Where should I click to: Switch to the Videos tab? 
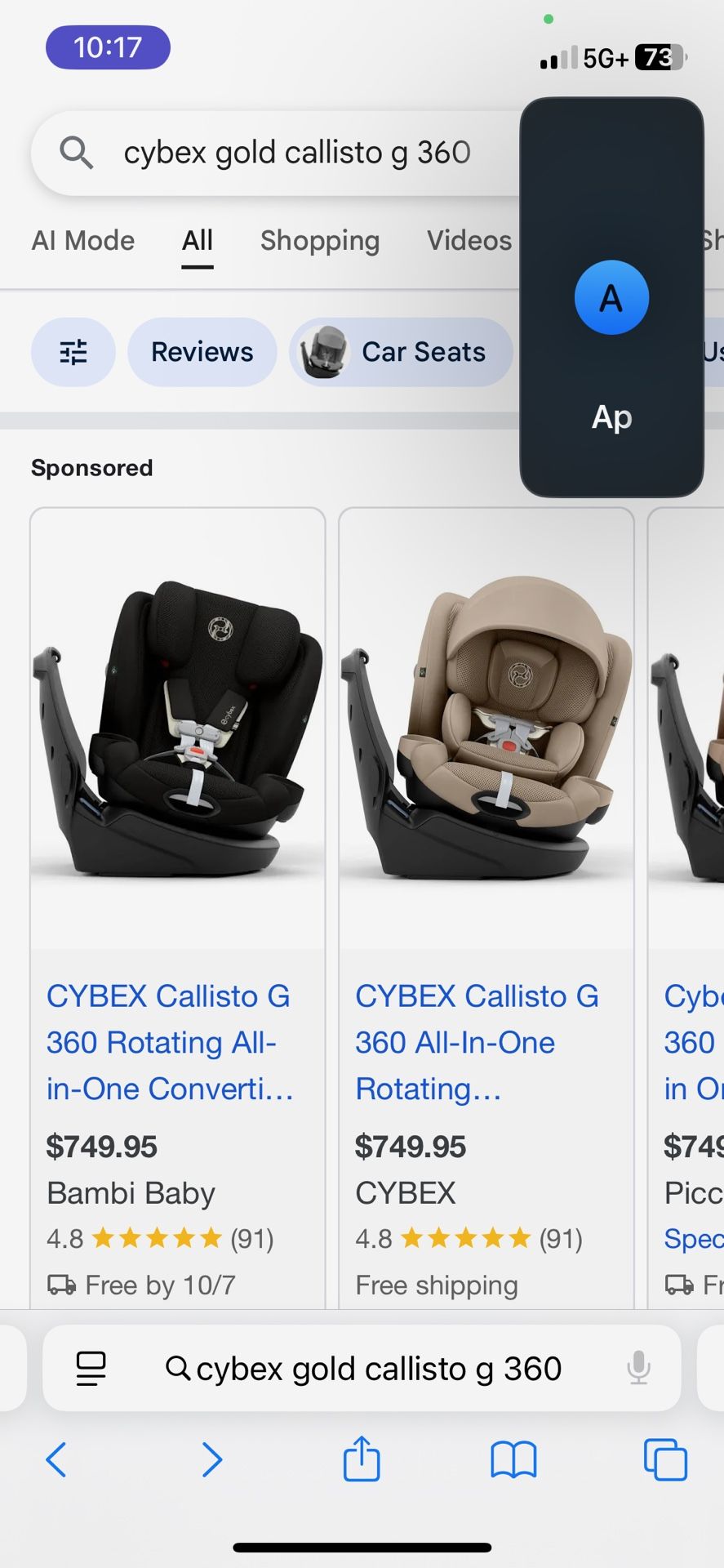click(469, 241)
